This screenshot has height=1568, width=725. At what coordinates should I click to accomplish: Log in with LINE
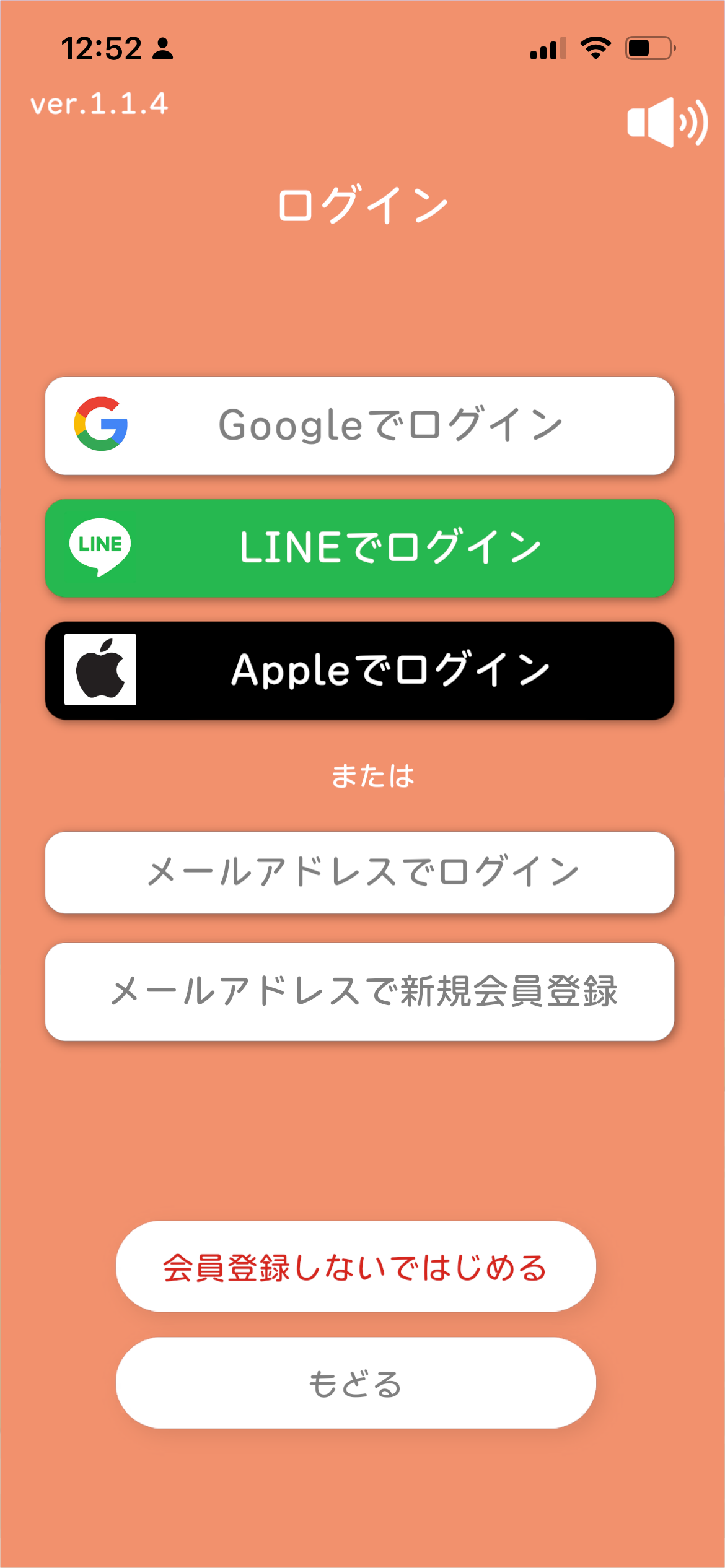(x=359, y=548)
